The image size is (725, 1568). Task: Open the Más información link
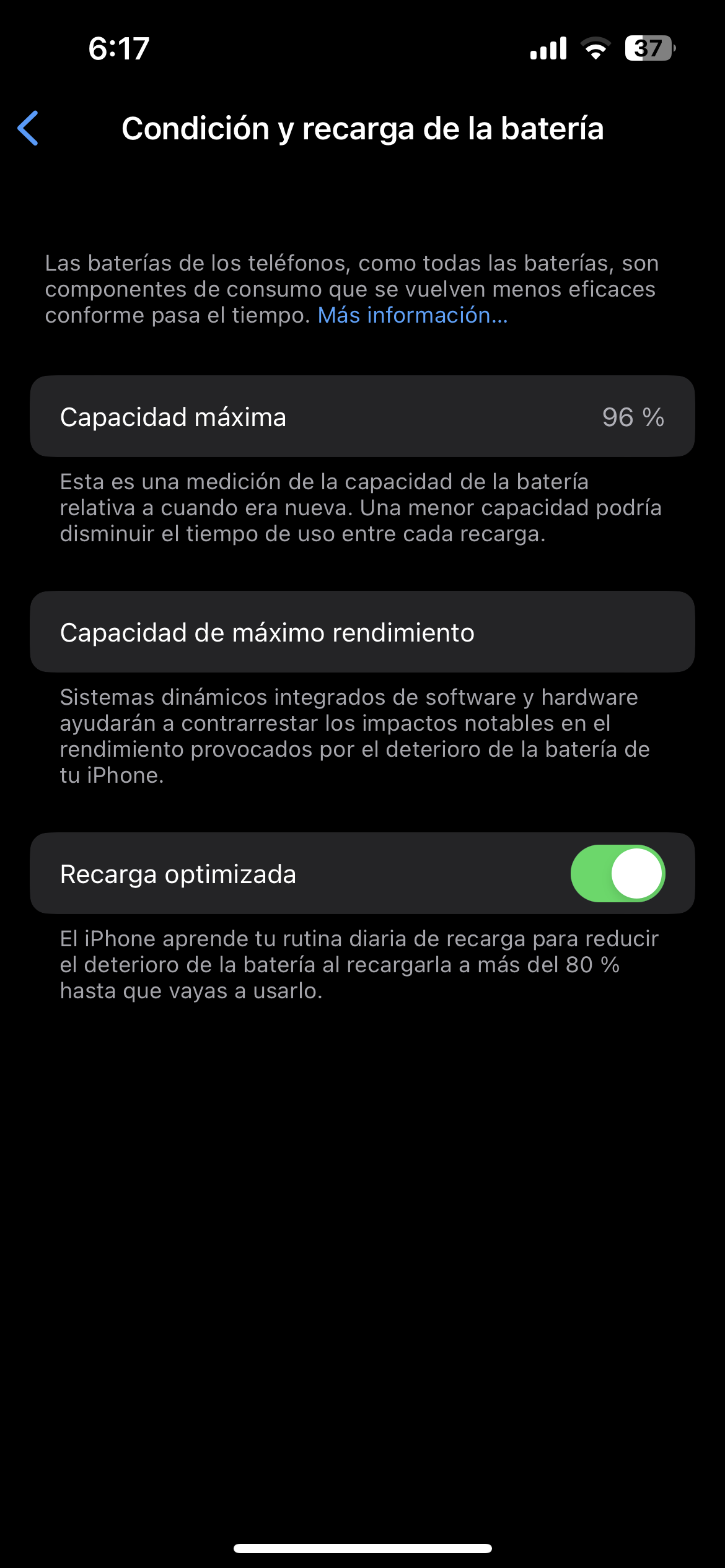tap(412, 315)
